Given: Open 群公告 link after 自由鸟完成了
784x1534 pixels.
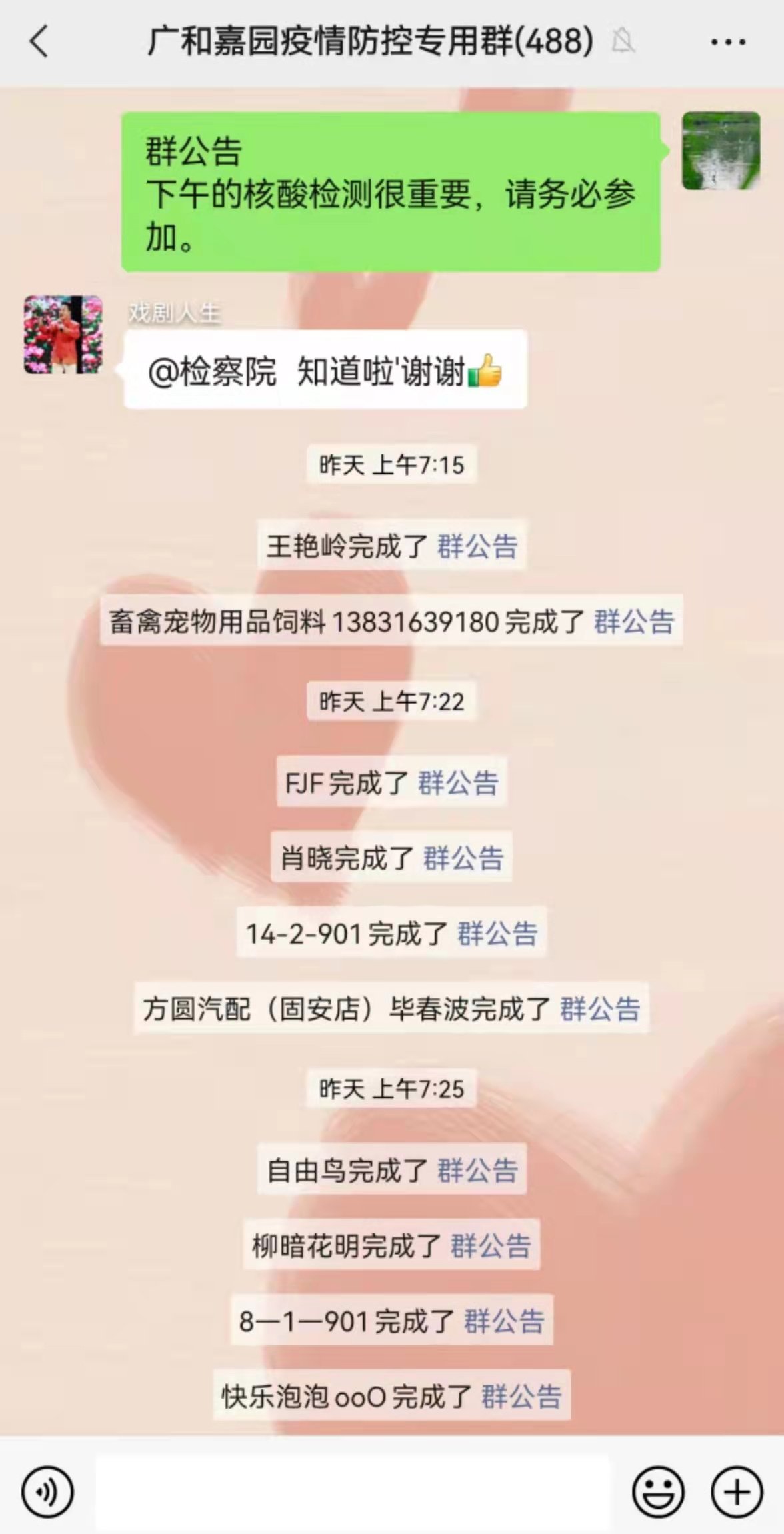Looking at the screenshot, I should [477, 1170].
